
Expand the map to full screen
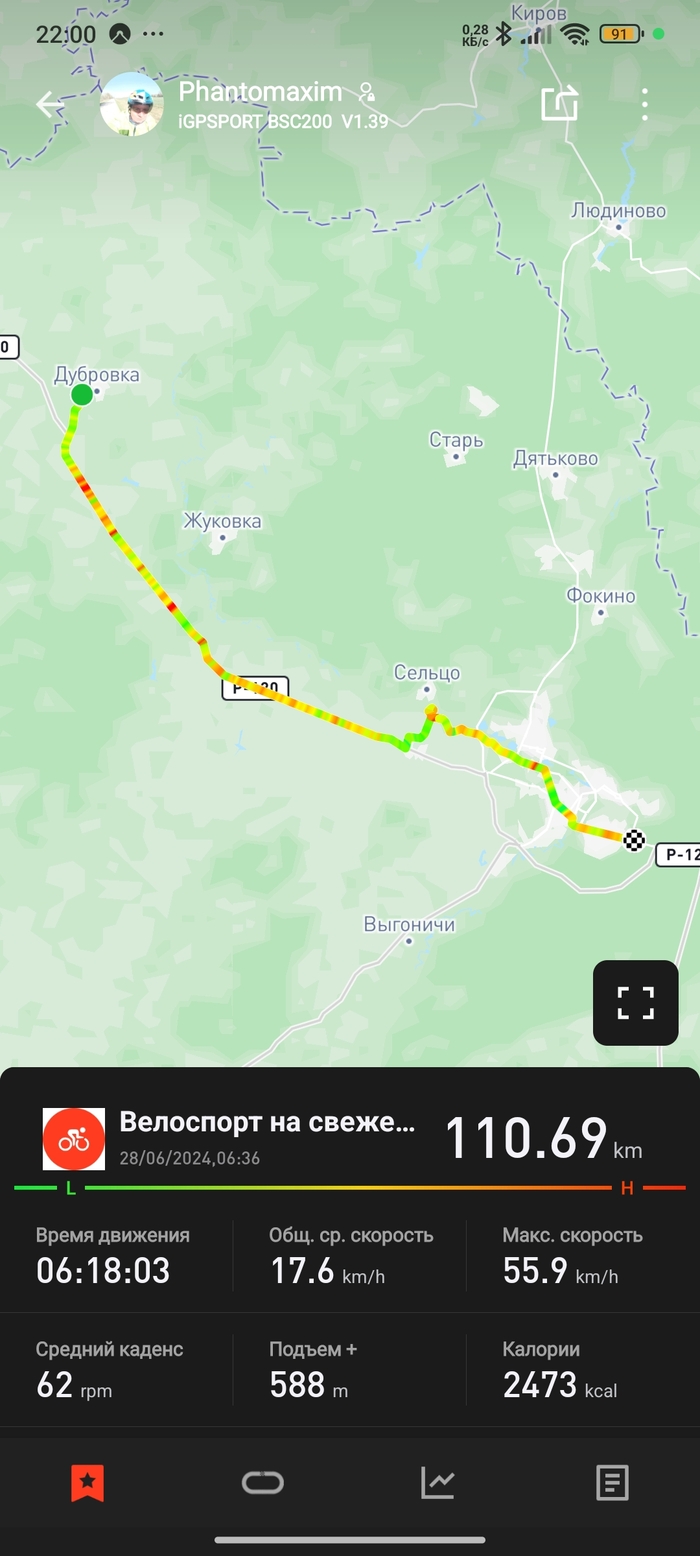[x=635, y=1002]
